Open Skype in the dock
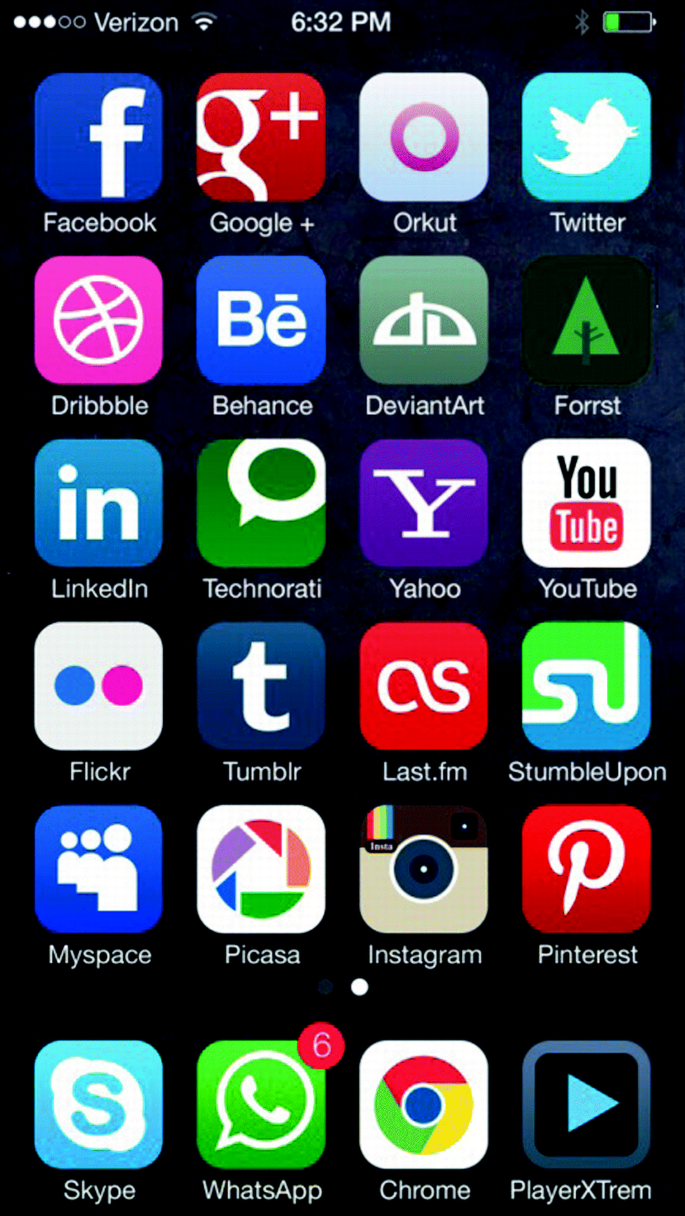This screenshot has height=1216, width=685. tap(98, 1105)
